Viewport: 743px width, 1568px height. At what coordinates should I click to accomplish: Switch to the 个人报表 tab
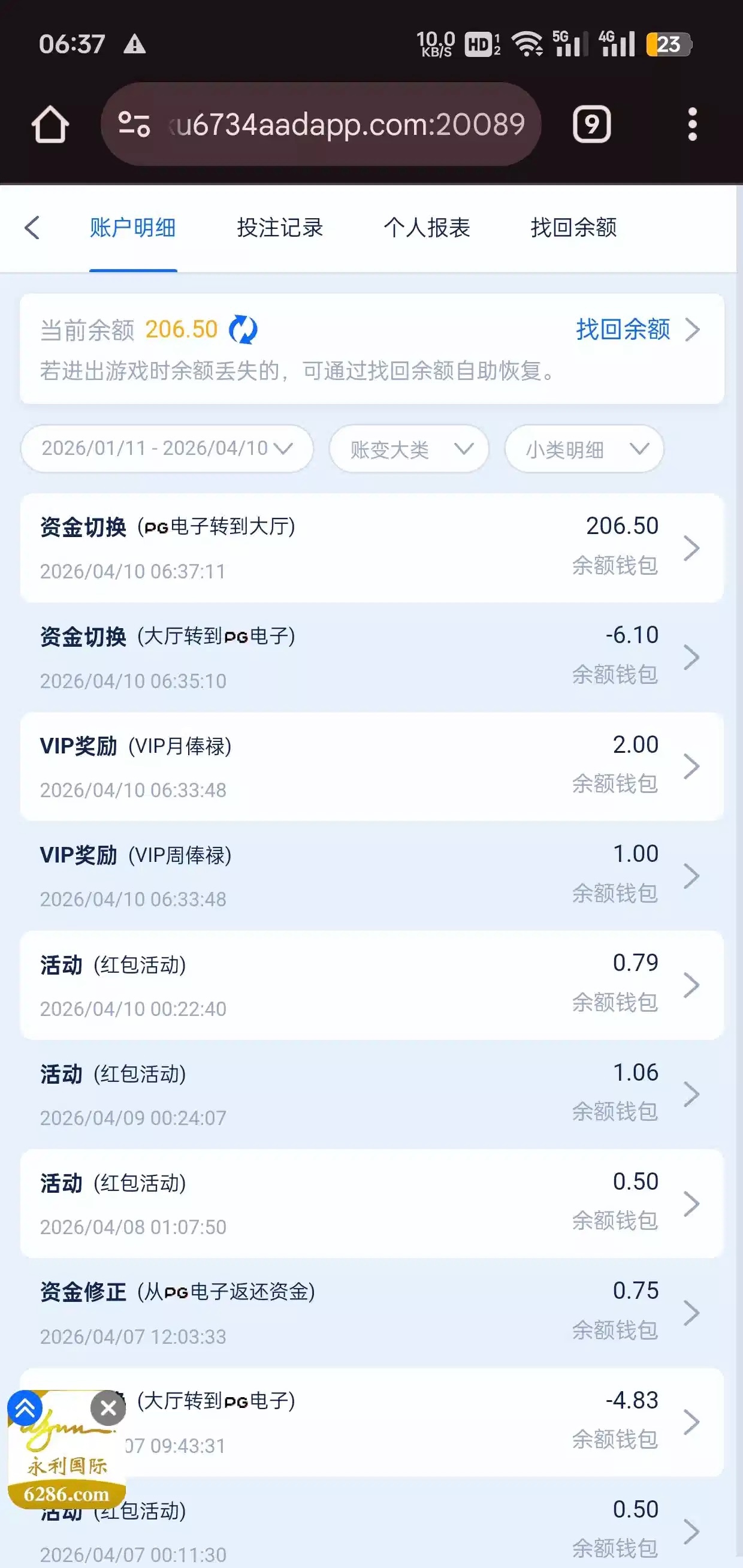427,228
